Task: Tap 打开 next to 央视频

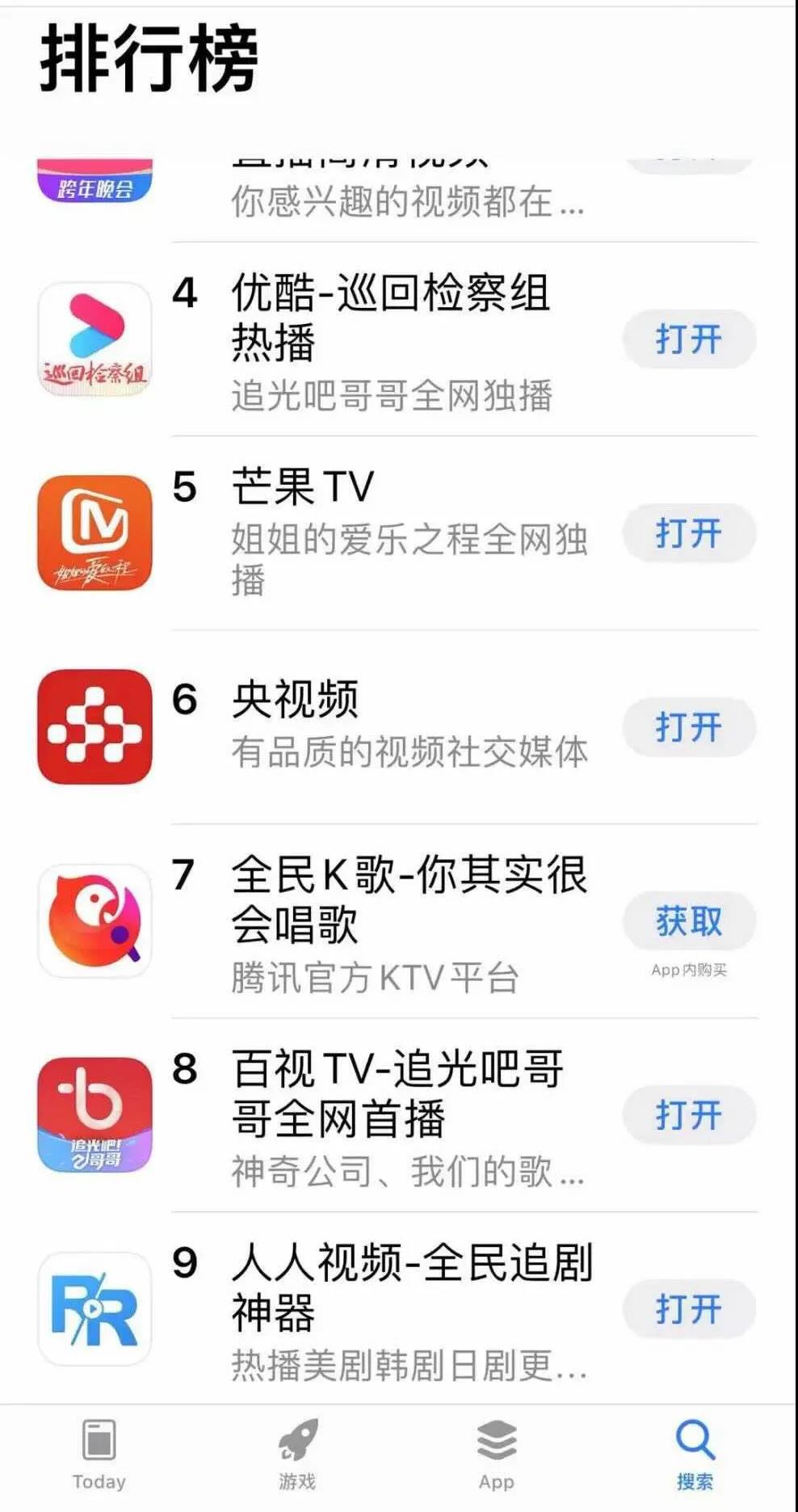Action: click(688, 727)
